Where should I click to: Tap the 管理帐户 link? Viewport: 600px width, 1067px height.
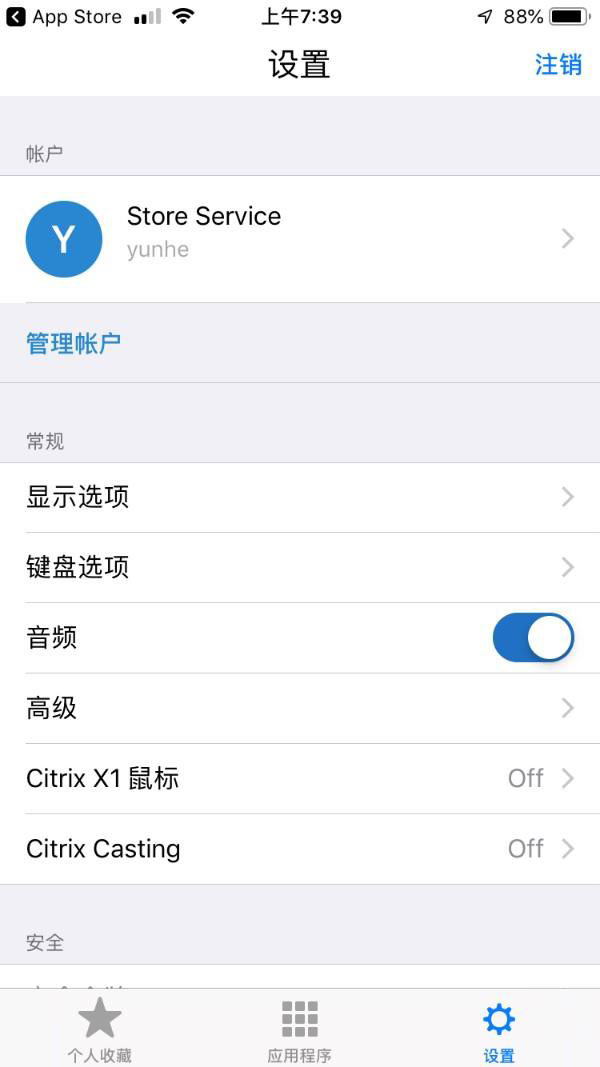pos(74,343)
